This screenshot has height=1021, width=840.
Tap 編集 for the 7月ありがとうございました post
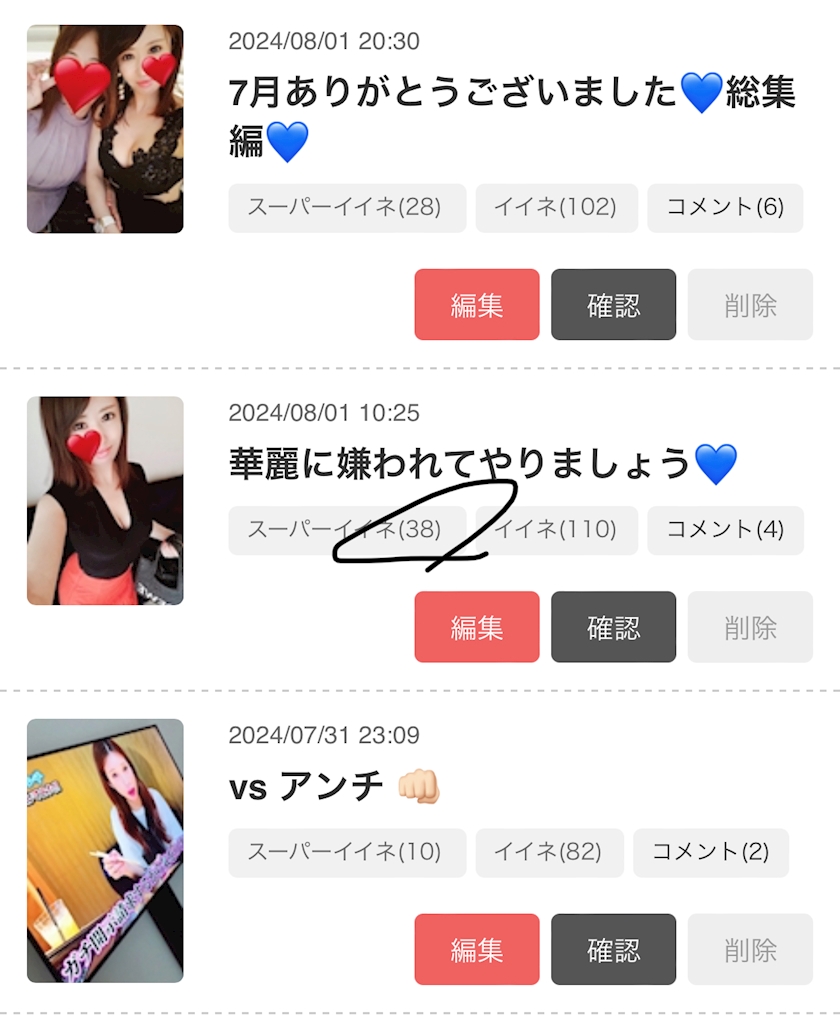pyautogui.click(x=477, y=305)
